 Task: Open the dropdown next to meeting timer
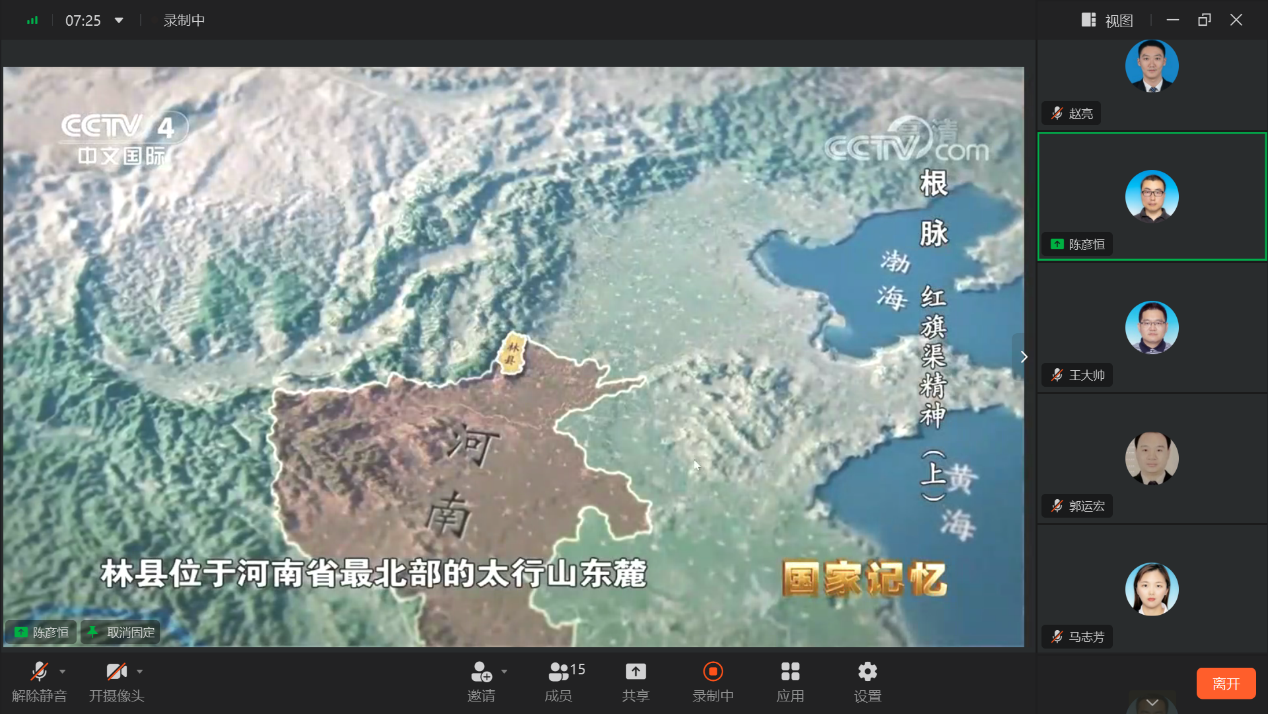[x=119, y=20]
